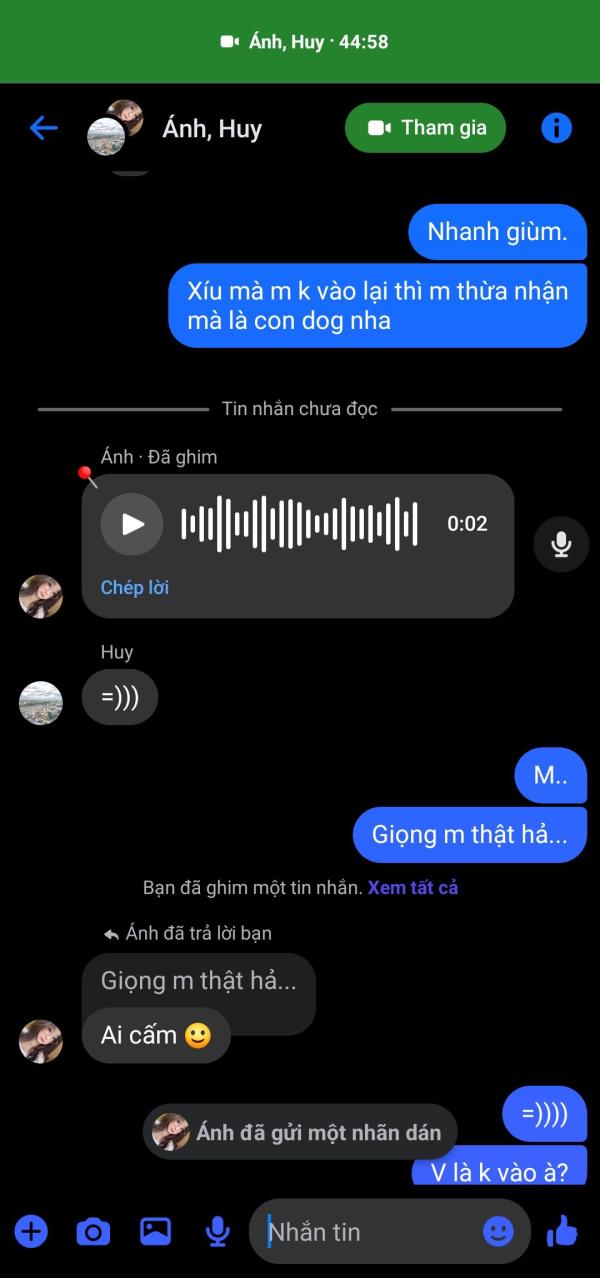Open the conversation info icon

coord(556,128)
